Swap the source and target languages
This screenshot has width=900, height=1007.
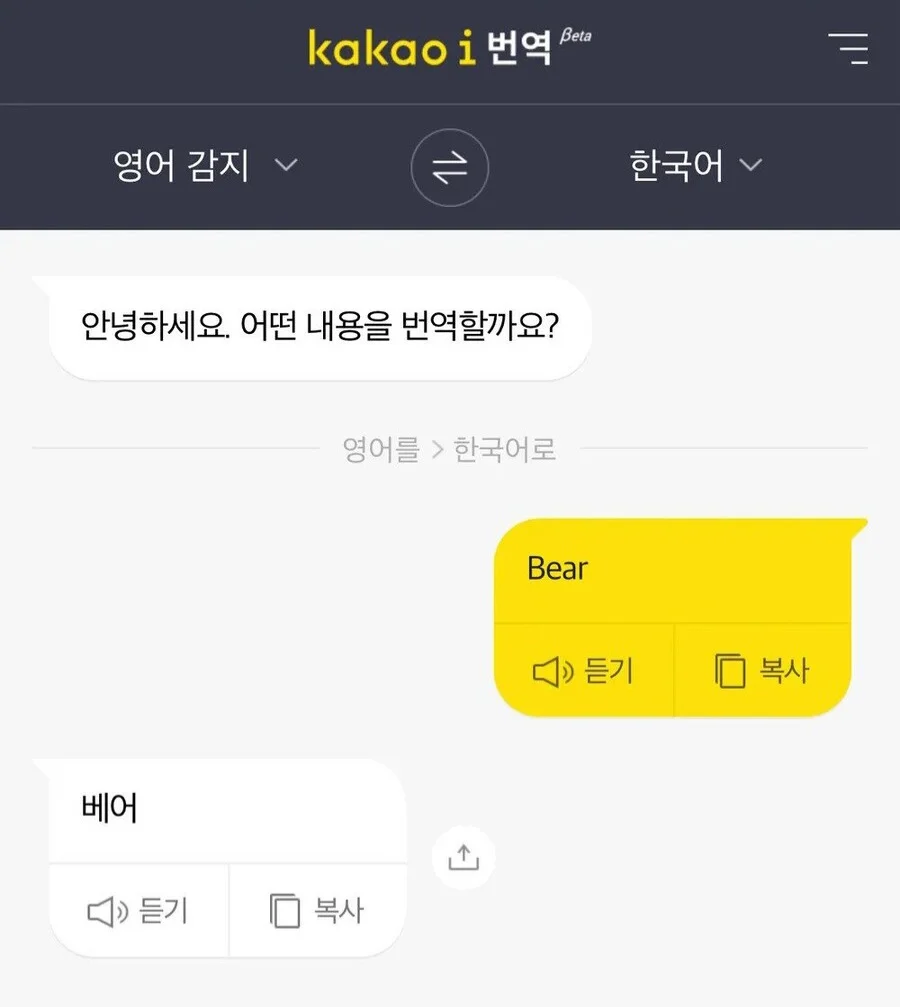tap(450, 167)
